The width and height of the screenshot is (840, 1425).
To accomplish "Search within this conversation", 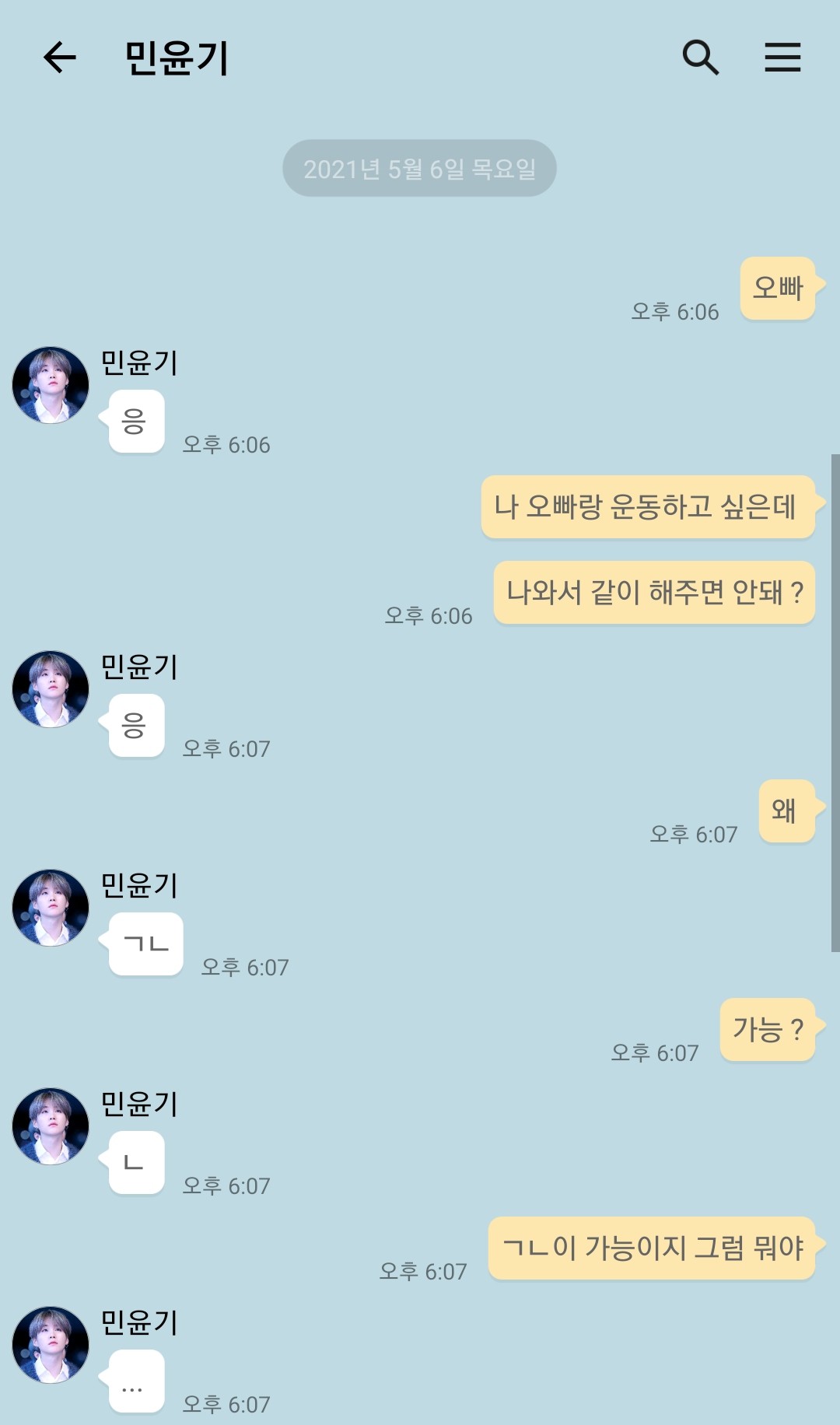I will tap(700, 58).
